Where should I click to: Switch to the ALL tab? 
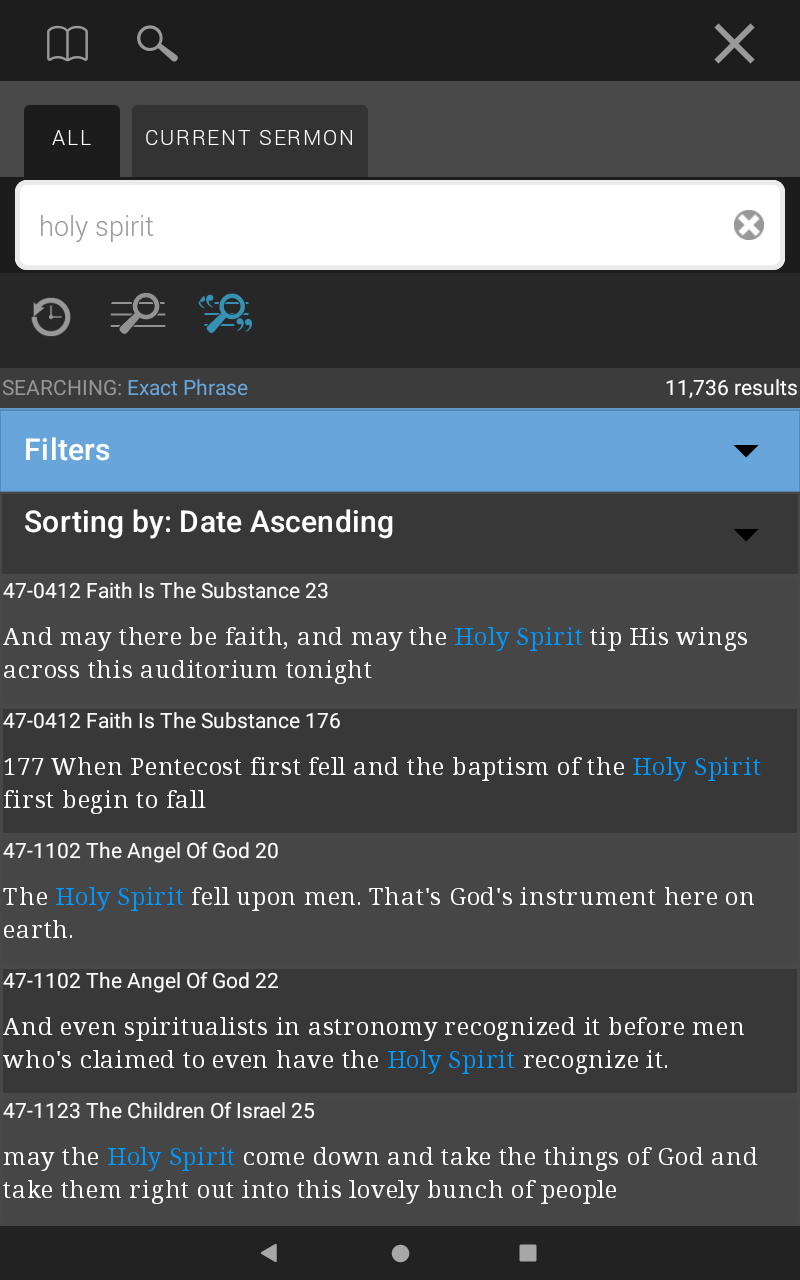72,140
